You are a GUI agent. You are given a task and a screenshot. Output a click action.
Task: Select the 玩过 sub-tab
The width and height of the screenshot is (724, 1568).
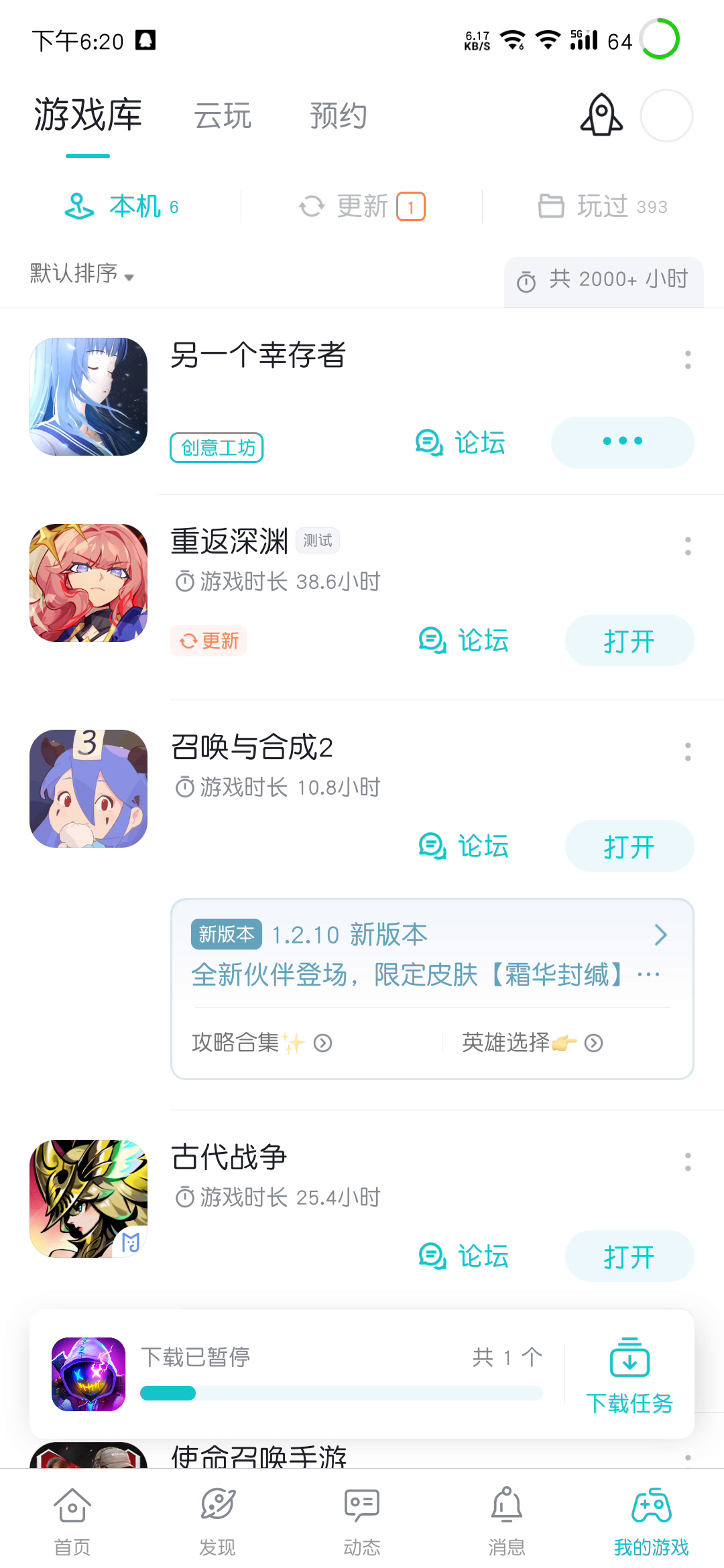coord(602,206)
